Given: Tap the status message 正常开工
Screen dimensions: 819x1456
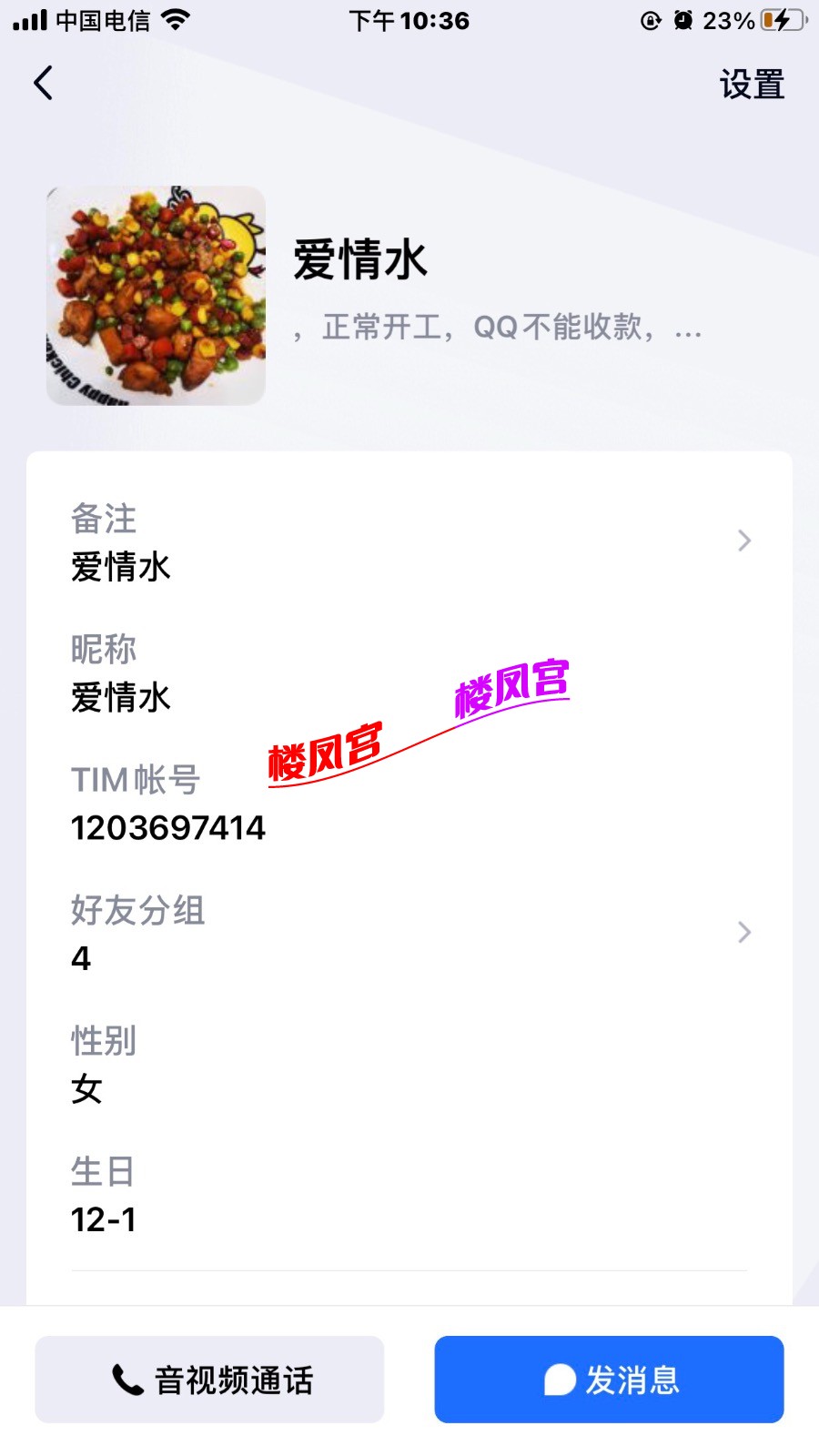Looking at the screenshot, I should tap(500, 332).
